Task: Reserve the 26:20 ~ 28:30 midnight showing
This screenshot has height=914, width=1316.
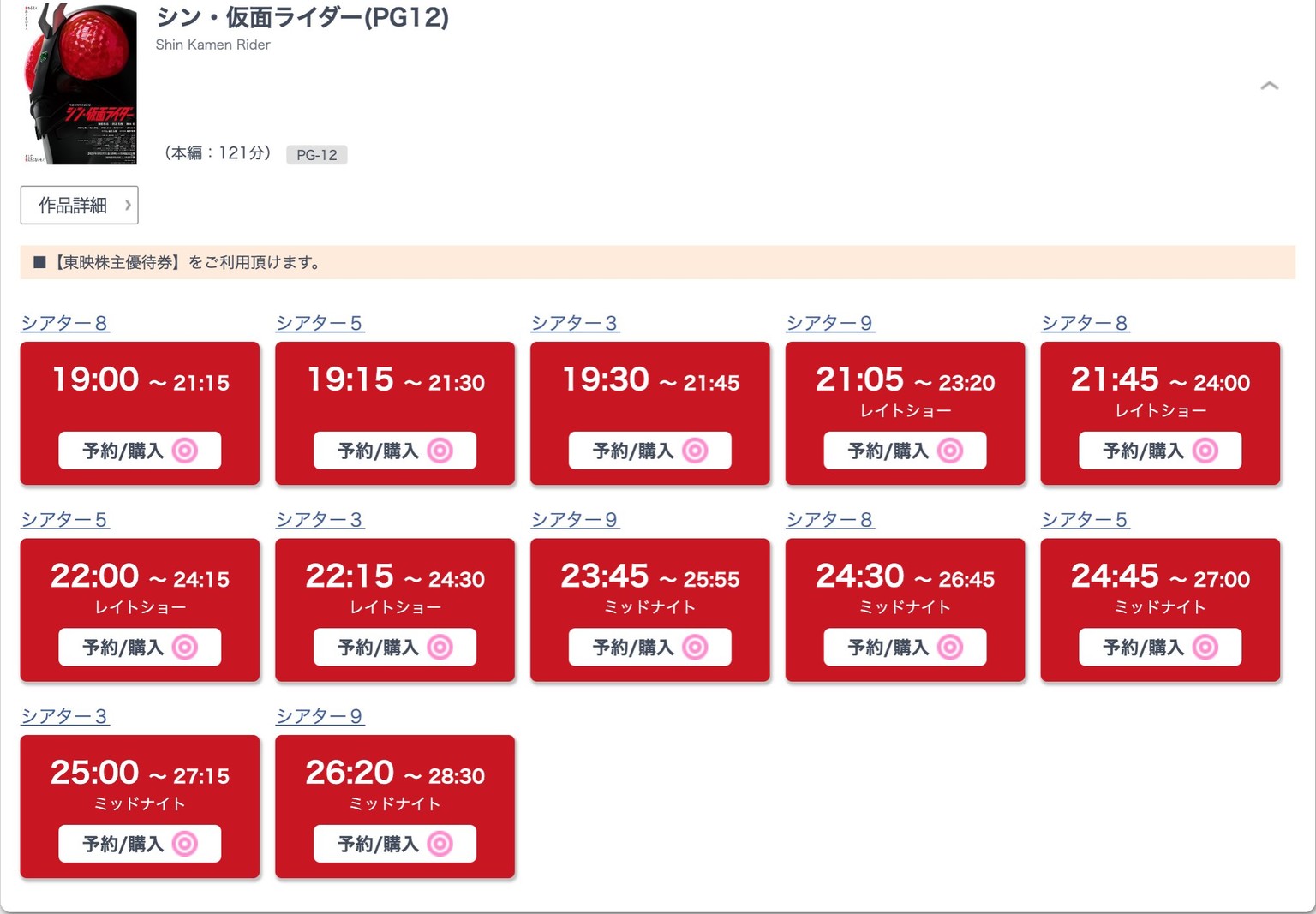Action: tap(395, 844)
